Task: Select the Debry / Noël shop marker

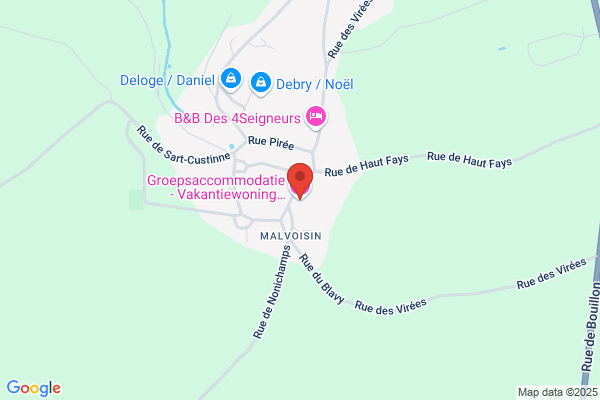Action: pyautogui.click(x=261, y=83)
